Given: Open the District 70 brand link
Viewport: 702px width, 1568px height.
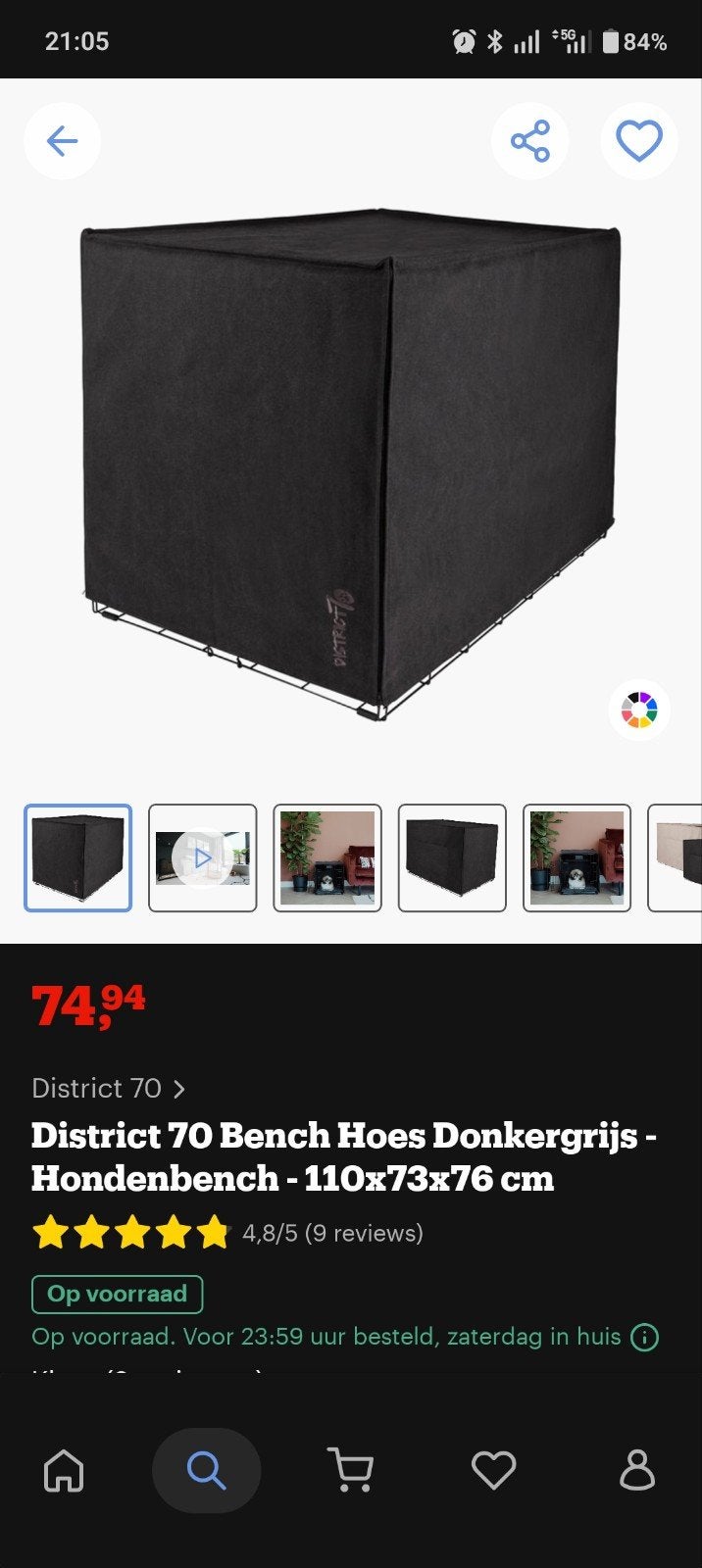Looking at the screenshot, I should click(108, 1088).
